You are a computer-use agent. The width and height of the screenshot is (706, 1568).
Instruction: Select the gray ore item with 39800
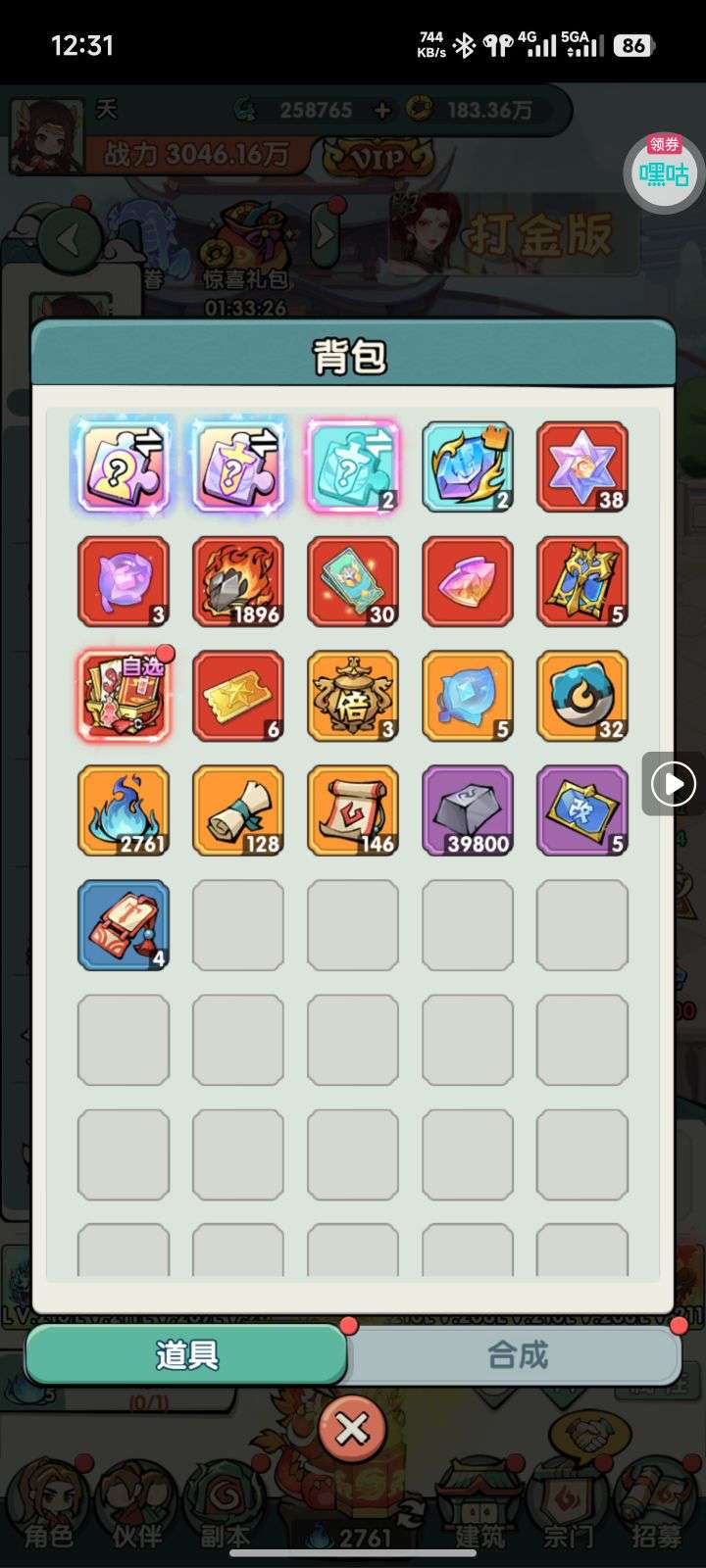[x=468, y=810]
